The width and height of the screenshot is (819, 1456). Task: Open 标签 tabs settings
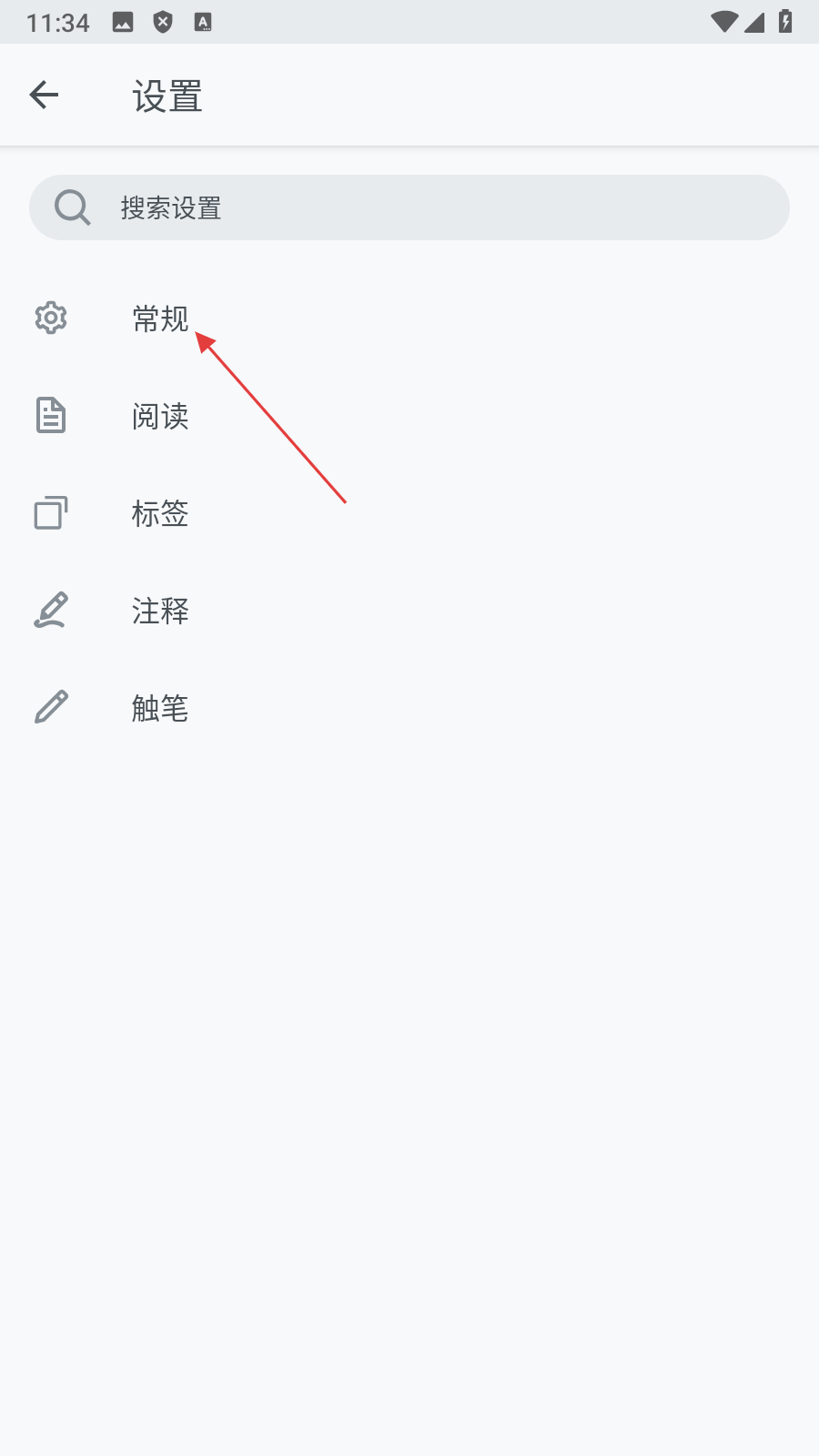click(x=160, y=513)
